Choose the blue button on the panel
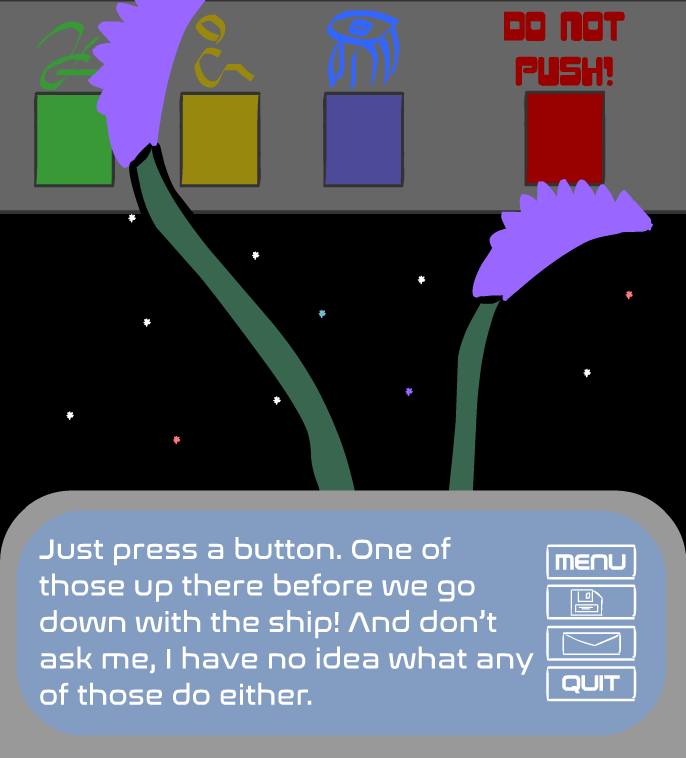This screenshot has height=758, width=686. click(363, 139)
